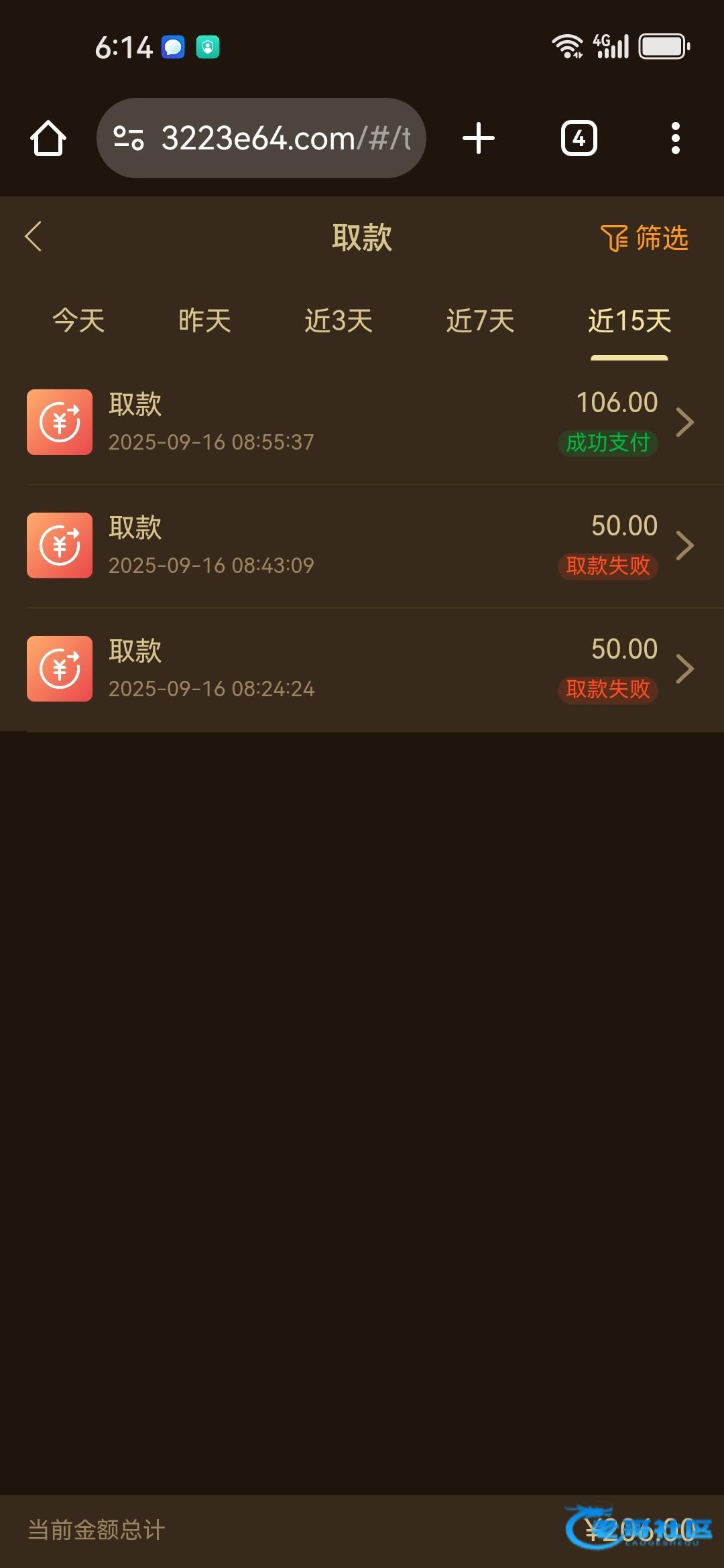The width and height of the screenshot is (724, 1568).
Task: Switch to the 昨天 tab
Action: pos(204,320)
